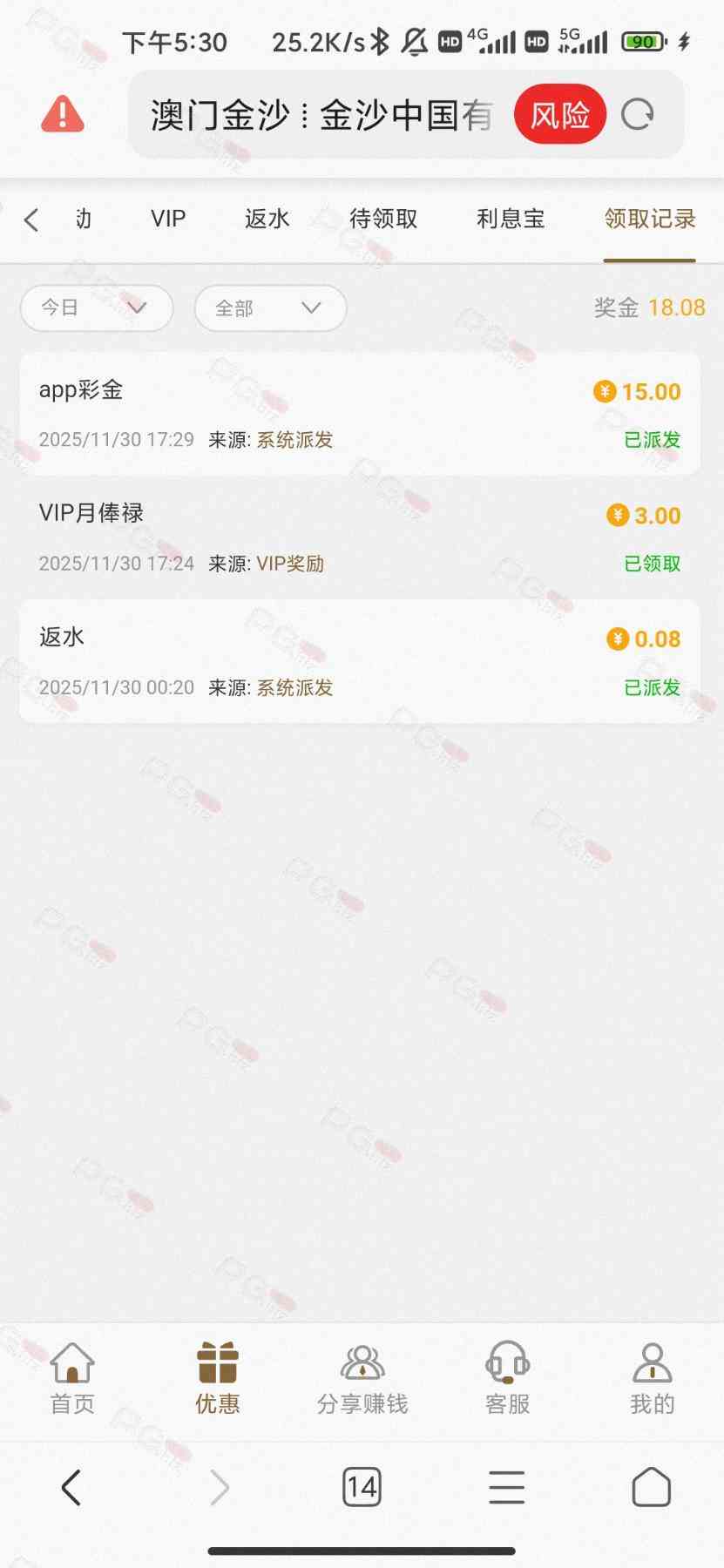Viewport: 724px width, 1568px height.
Task: Expand the 全部 type dropdown
Action: coord(270,308)
